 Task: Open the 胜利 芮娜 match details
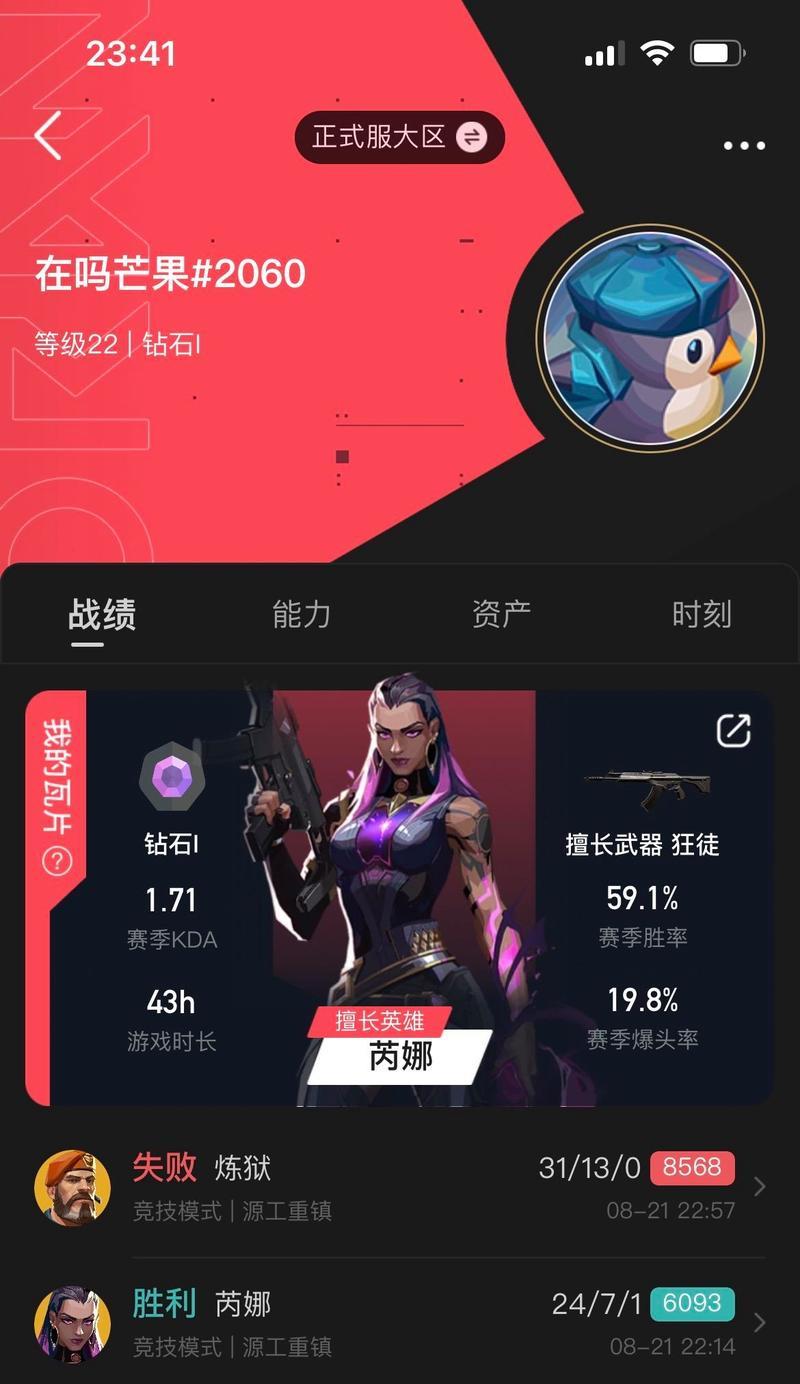[400, 1324]
